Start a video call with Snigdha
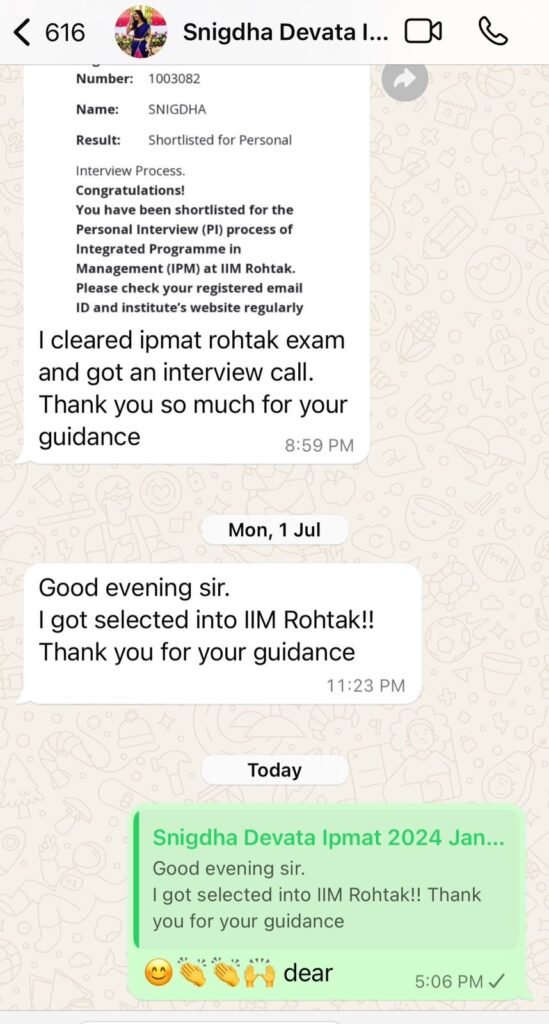The height and width of the screenshot is (1024, 549). pyautogui.click(x=423, y=31)
